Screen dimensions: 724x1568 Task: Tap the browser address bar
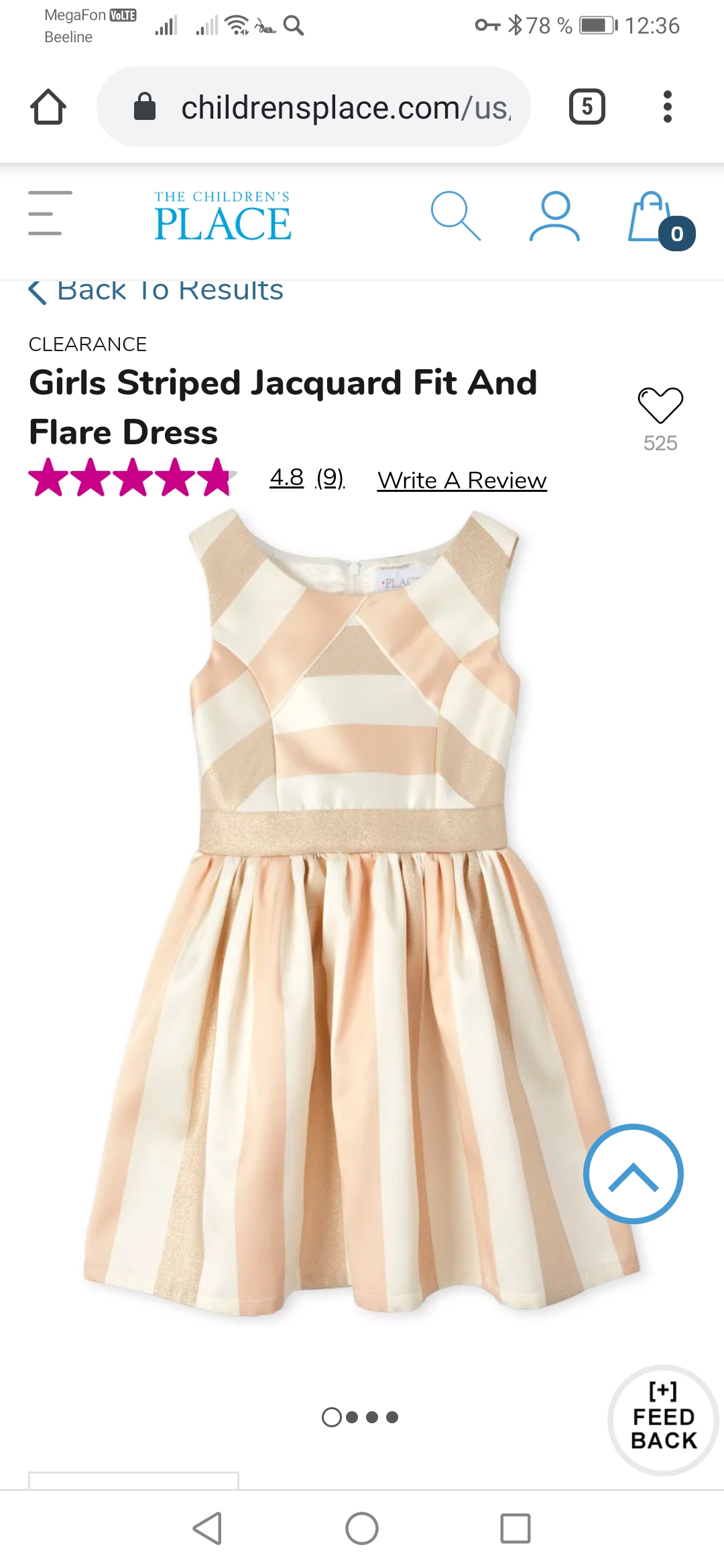click(314, 107)
